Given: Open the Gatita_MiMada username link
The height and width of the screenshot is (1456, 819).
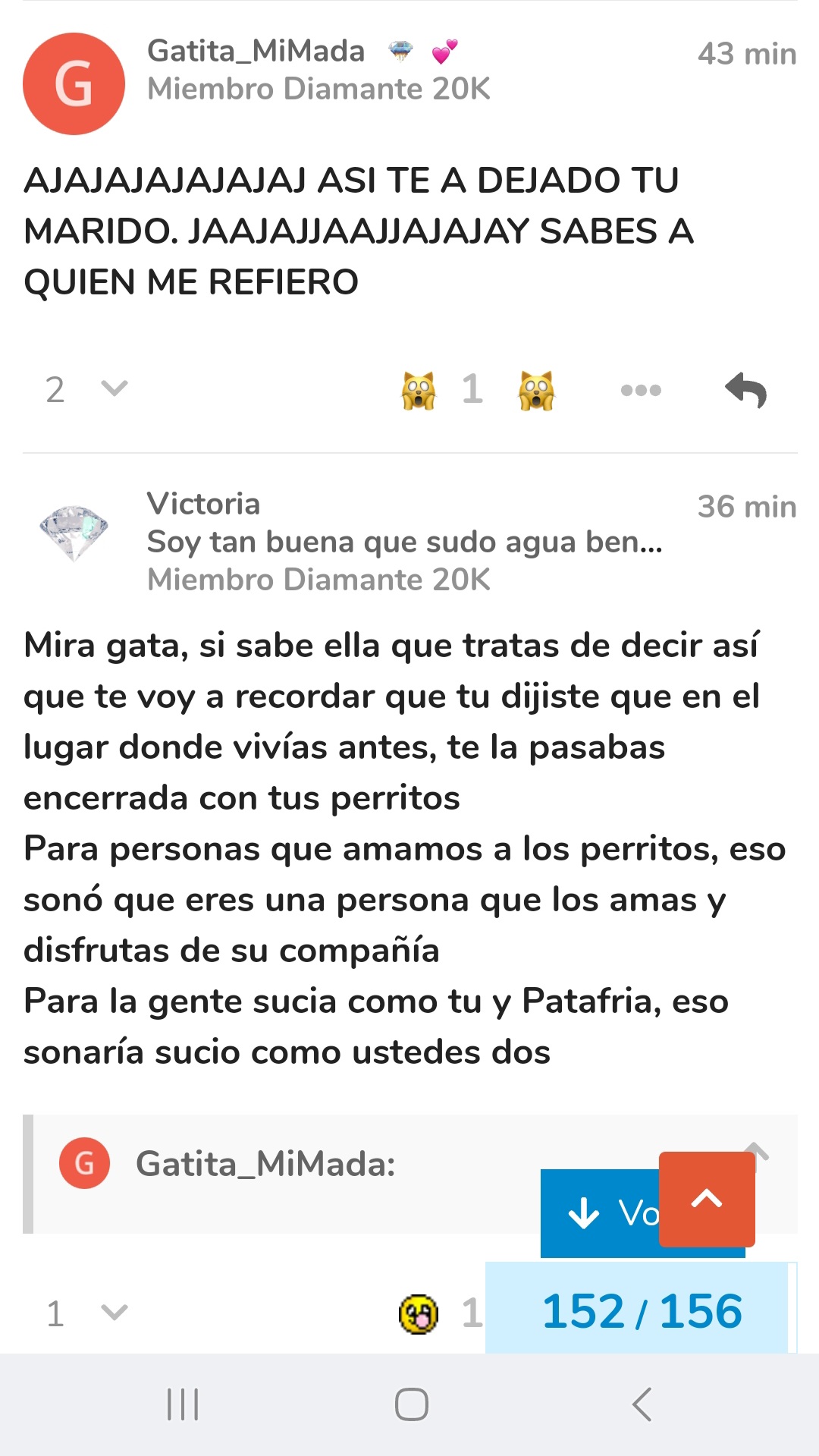Looking at the screenshot, I should click(256, 52).
